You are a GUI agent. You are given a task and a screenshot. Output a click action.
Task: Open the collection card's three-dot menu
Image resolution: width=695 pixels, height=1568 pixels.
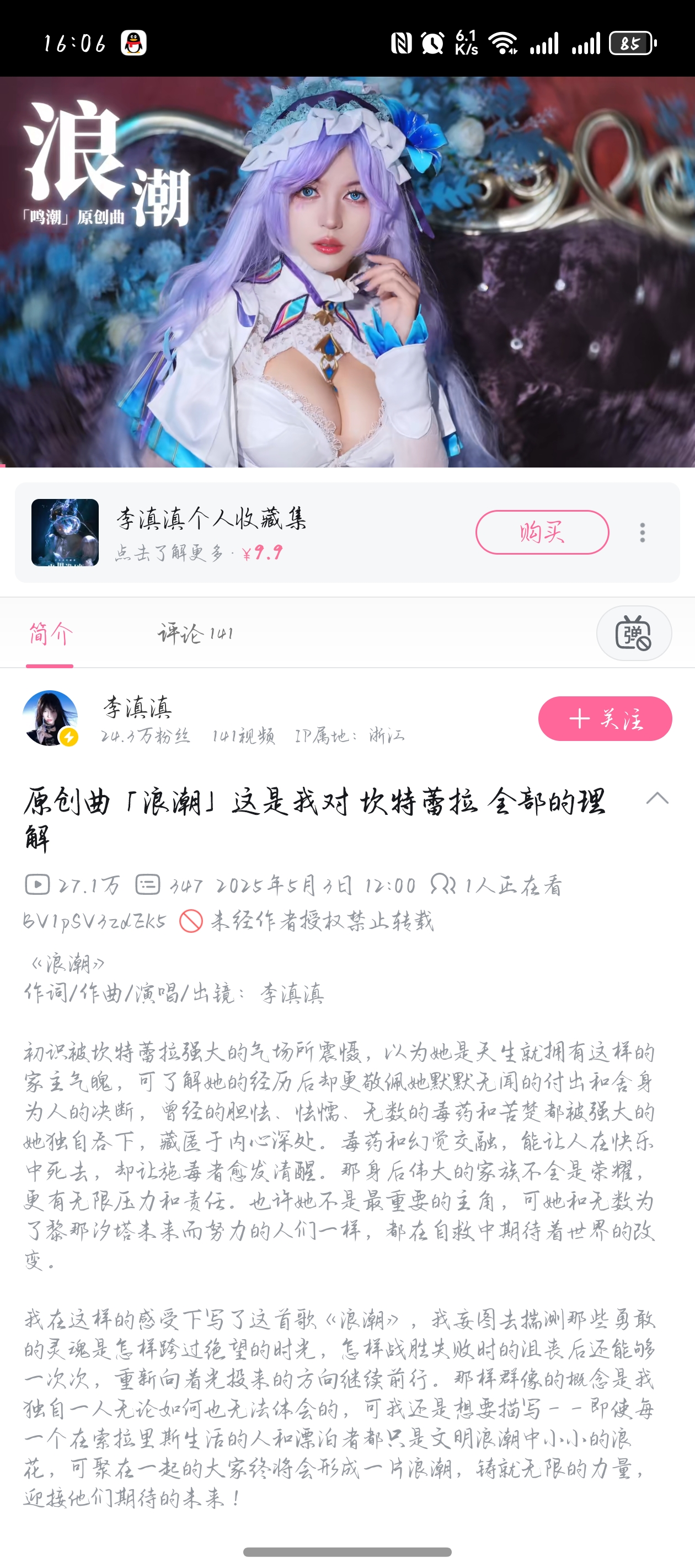[x=642, y=533]
